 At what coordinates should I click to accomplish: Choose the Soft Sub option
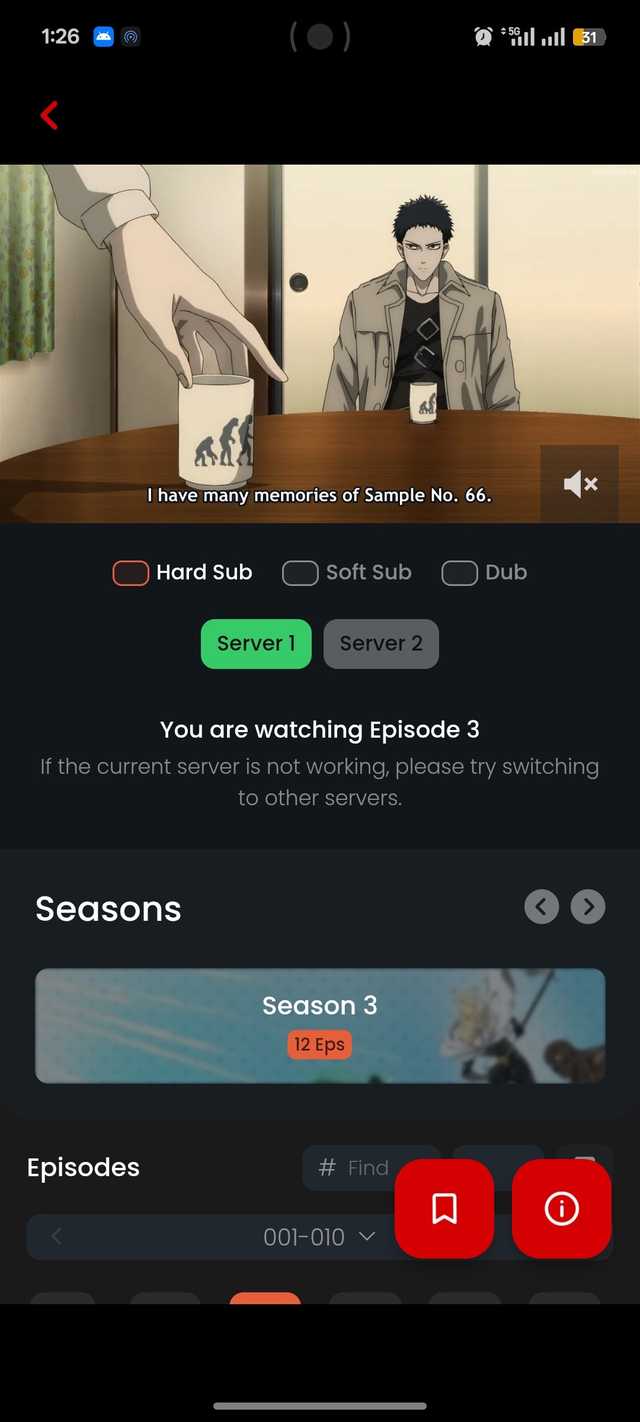click(x=347, y=573)
